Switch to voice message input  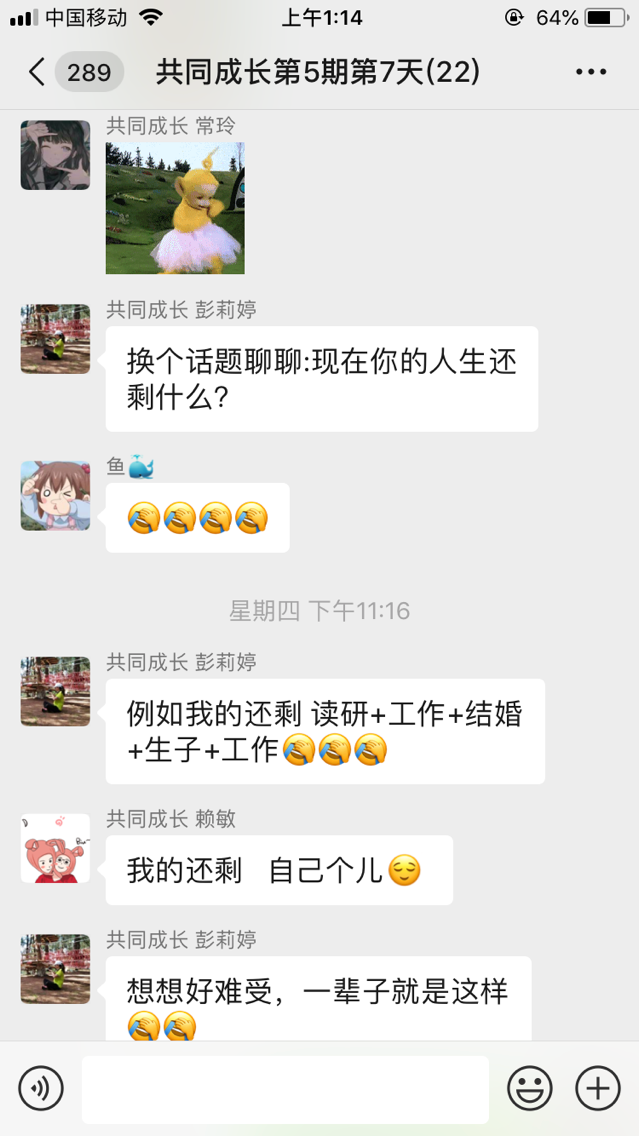pyautogui.click(x=41, y=1088)
